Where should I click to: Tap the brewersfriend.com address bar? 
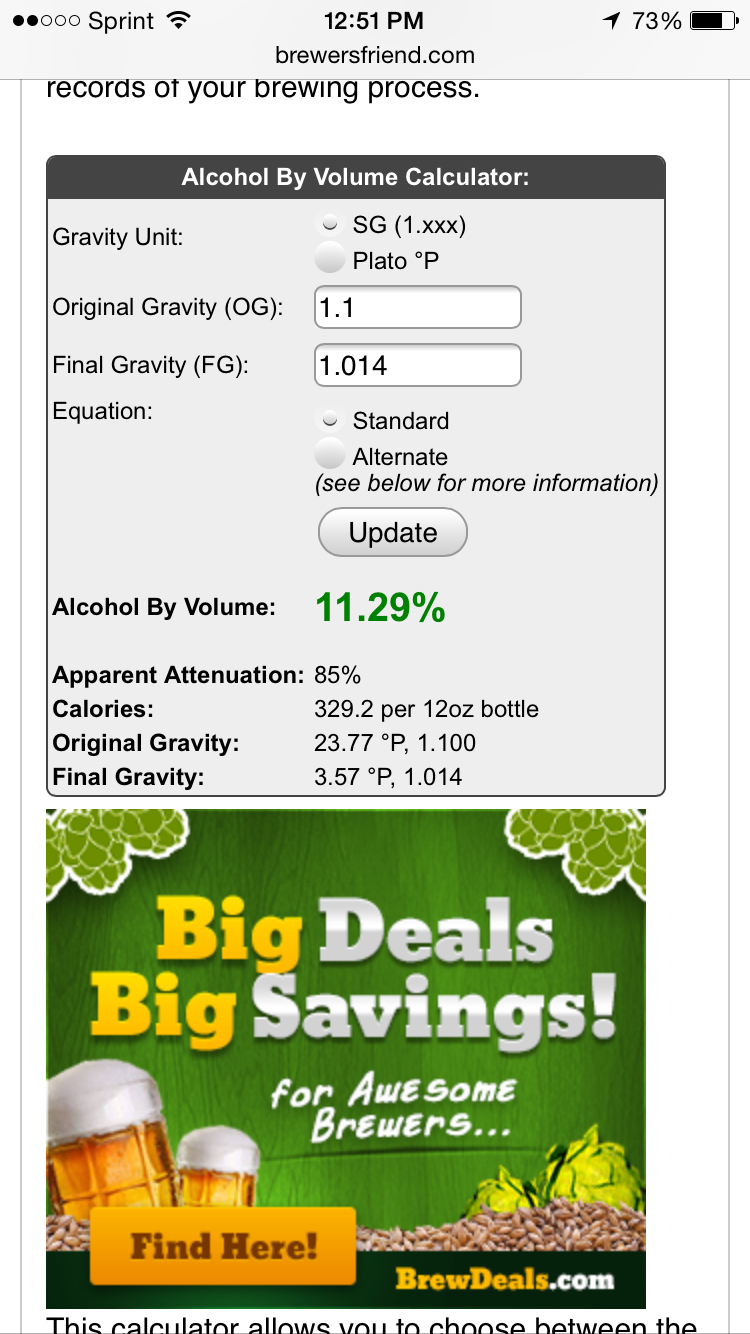375,55
